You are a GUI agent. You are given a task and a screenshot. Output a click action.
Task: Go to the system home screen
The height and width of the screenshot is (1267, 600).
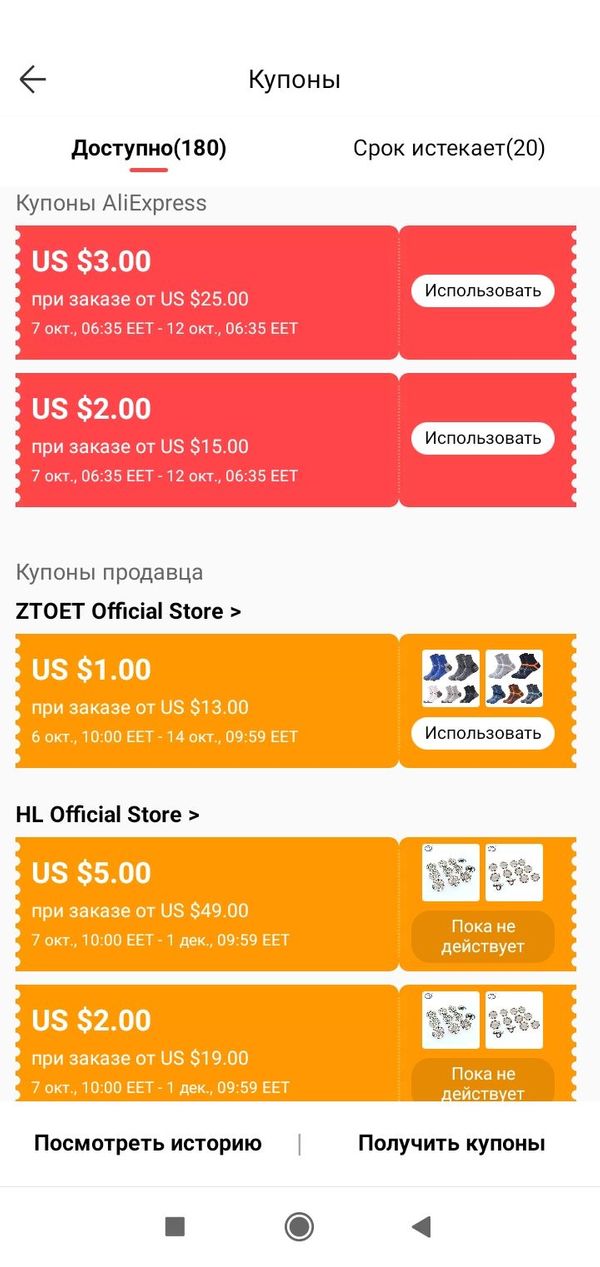click(299, 1226)
